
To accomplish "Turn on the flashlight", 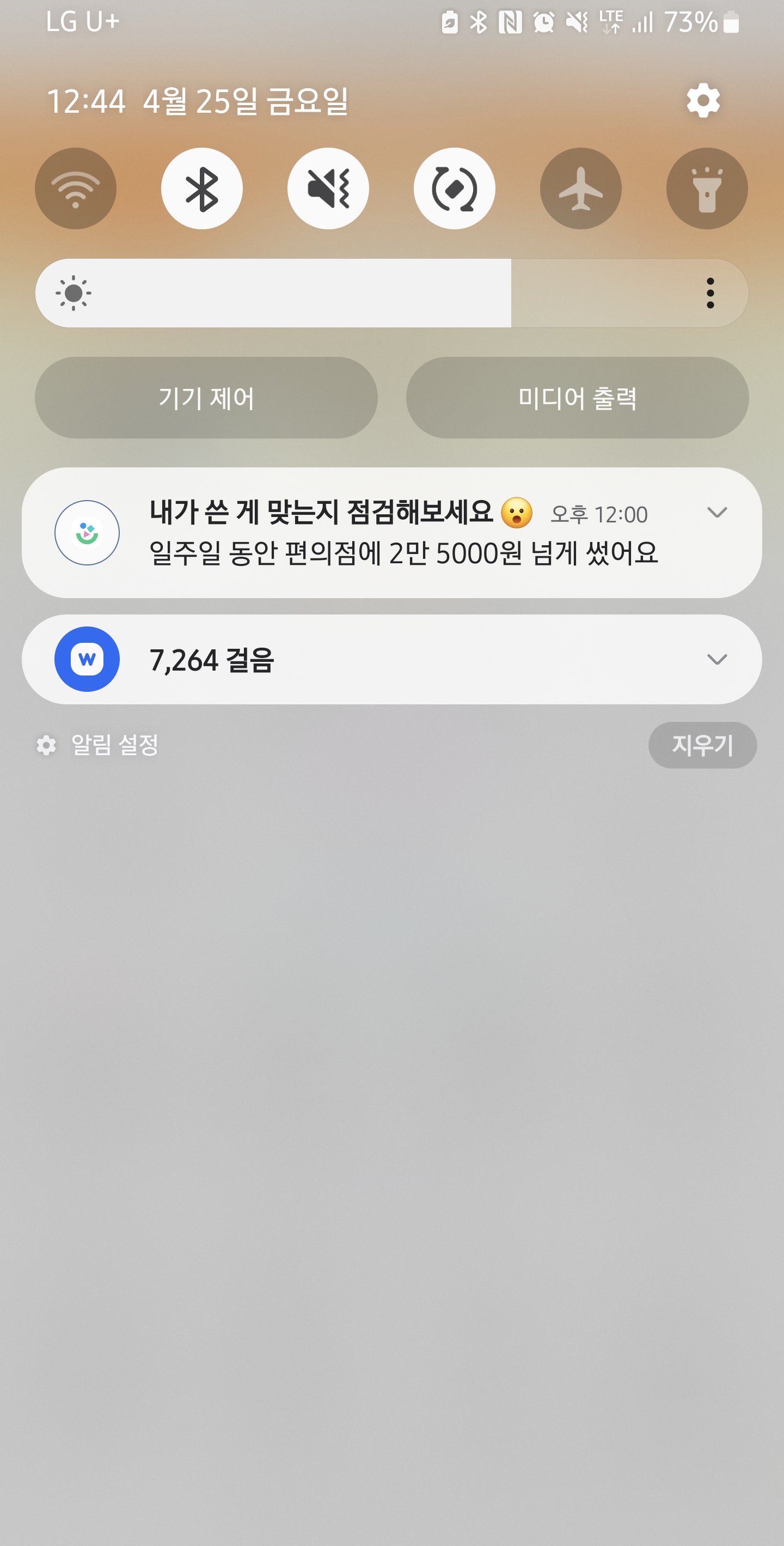I will (x=707, y=188).
